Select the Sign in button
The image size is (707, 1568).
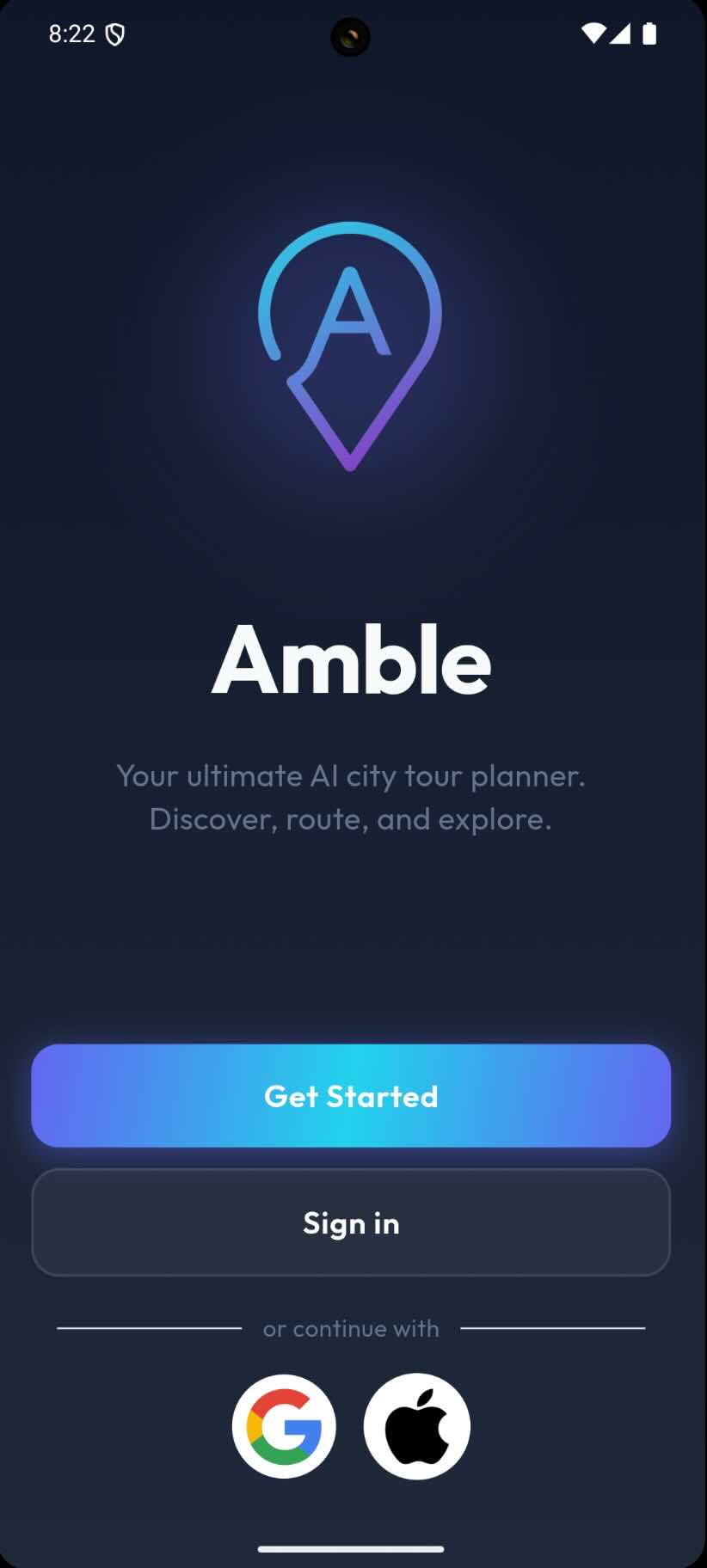click(351, 1223)
